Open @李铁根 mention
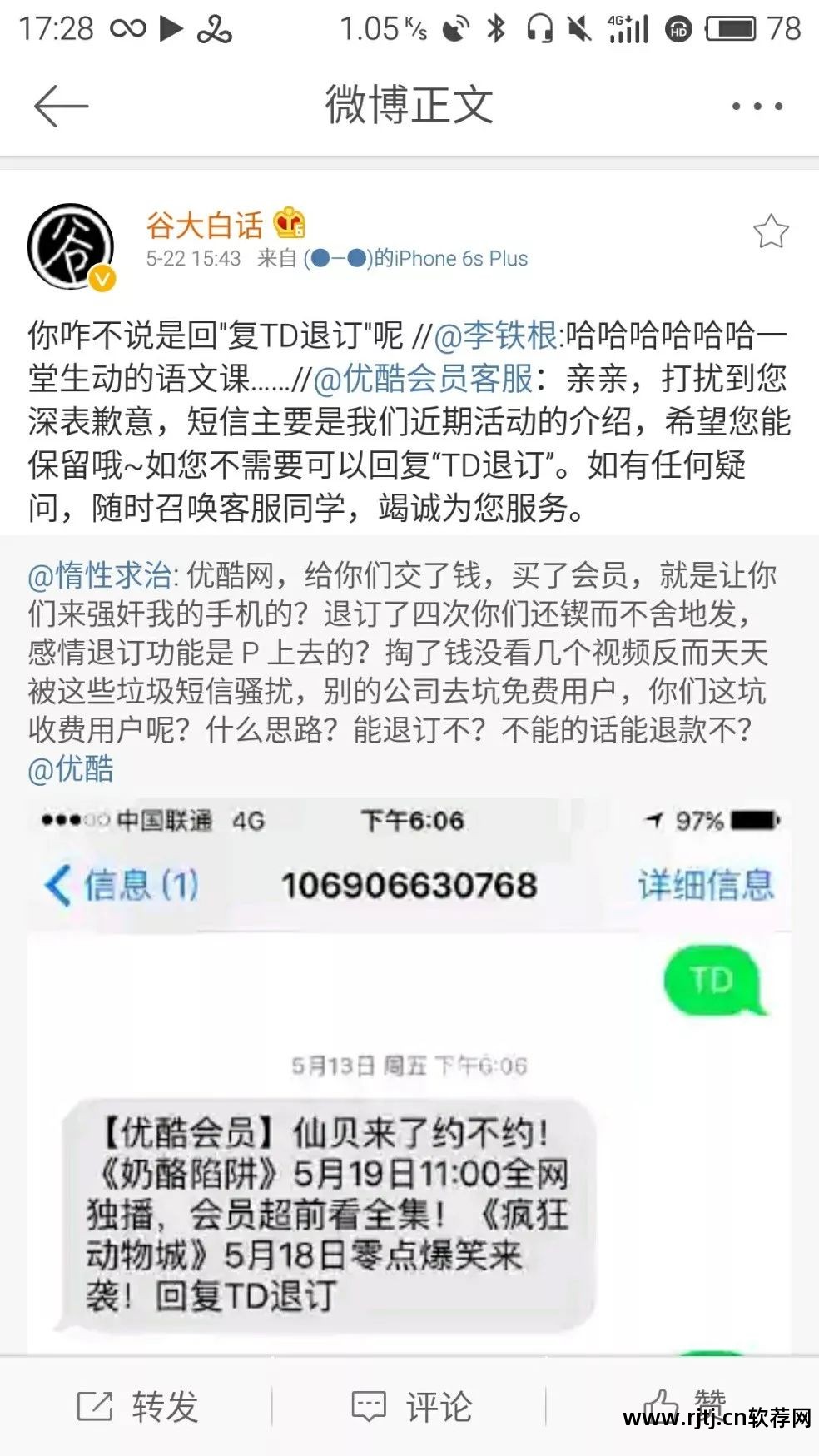Viewport: 819px width, 1456px height. click(x=496, y=335)
